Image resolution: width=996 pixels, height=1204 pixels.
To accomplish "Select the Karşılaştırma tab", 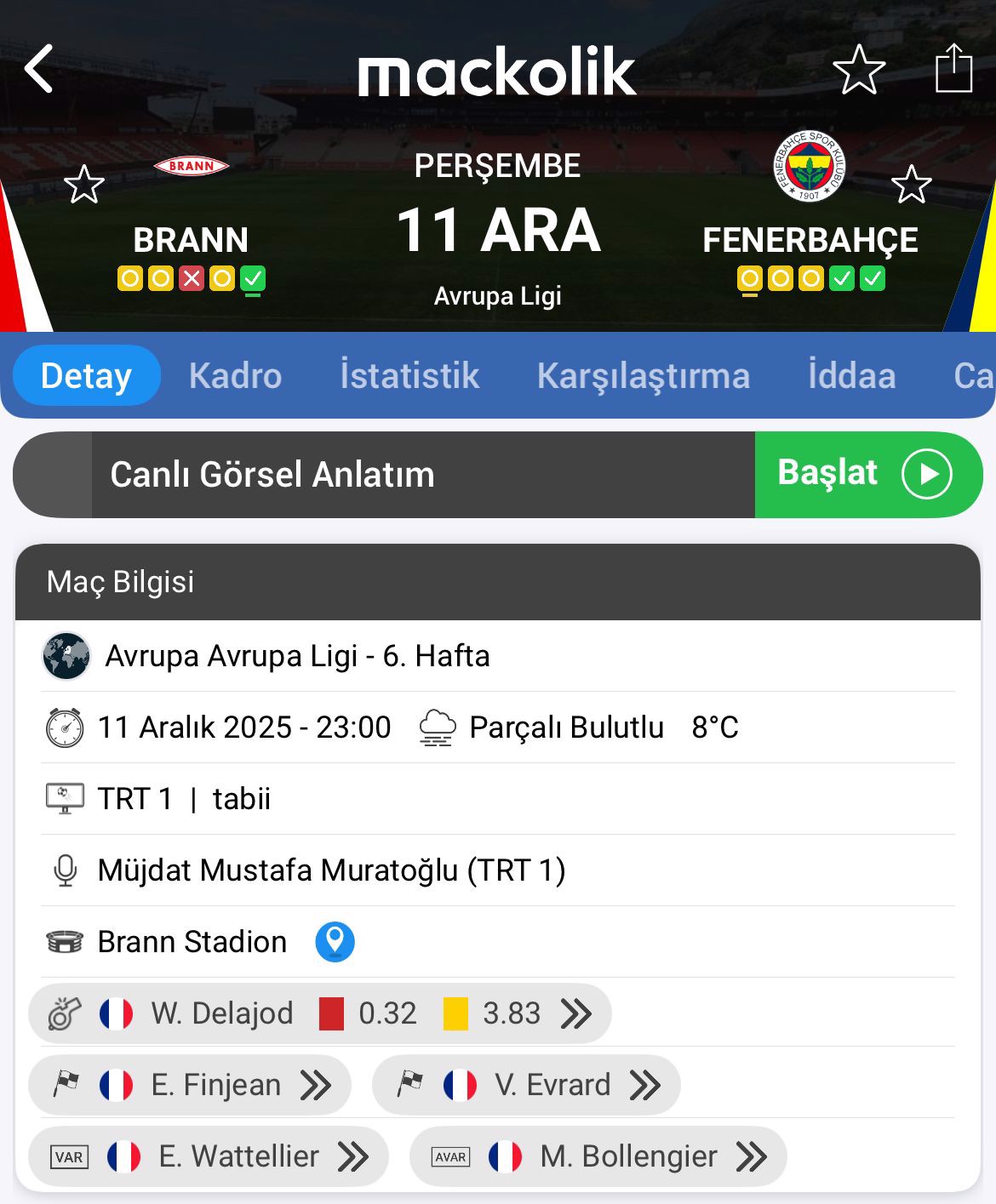I will (x=643, y=376).
